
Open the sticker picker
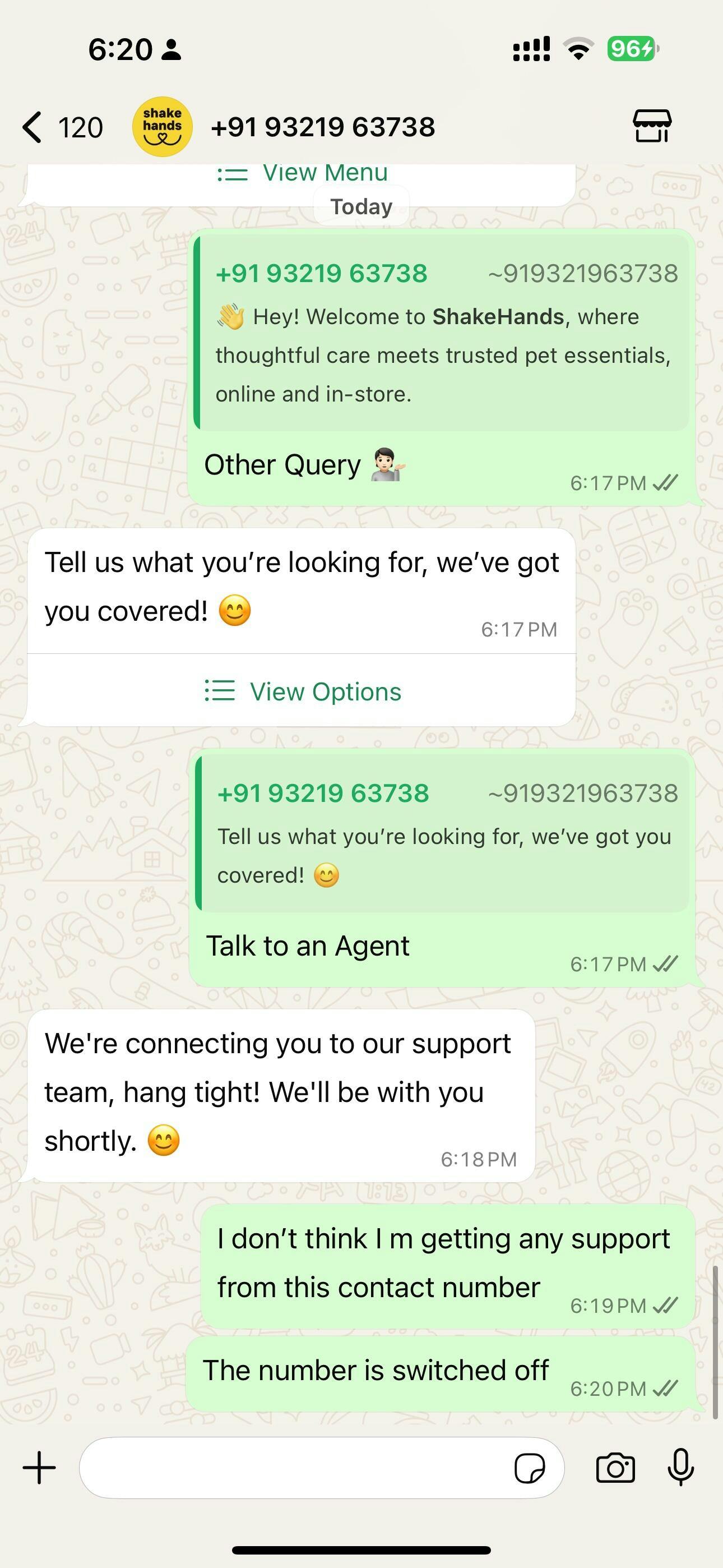coord(530,1468)
